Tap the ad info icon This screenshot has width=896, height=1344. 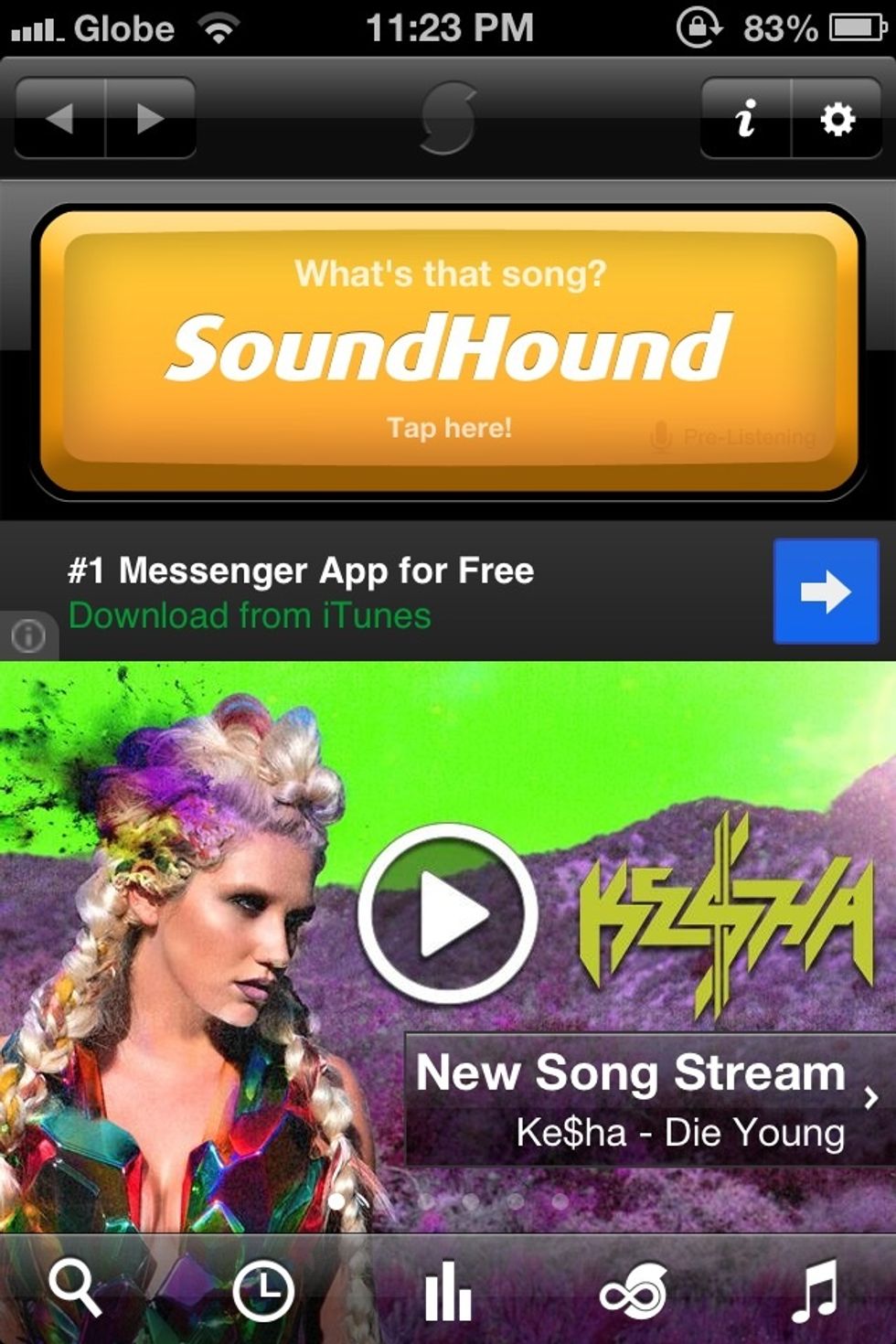28,635
